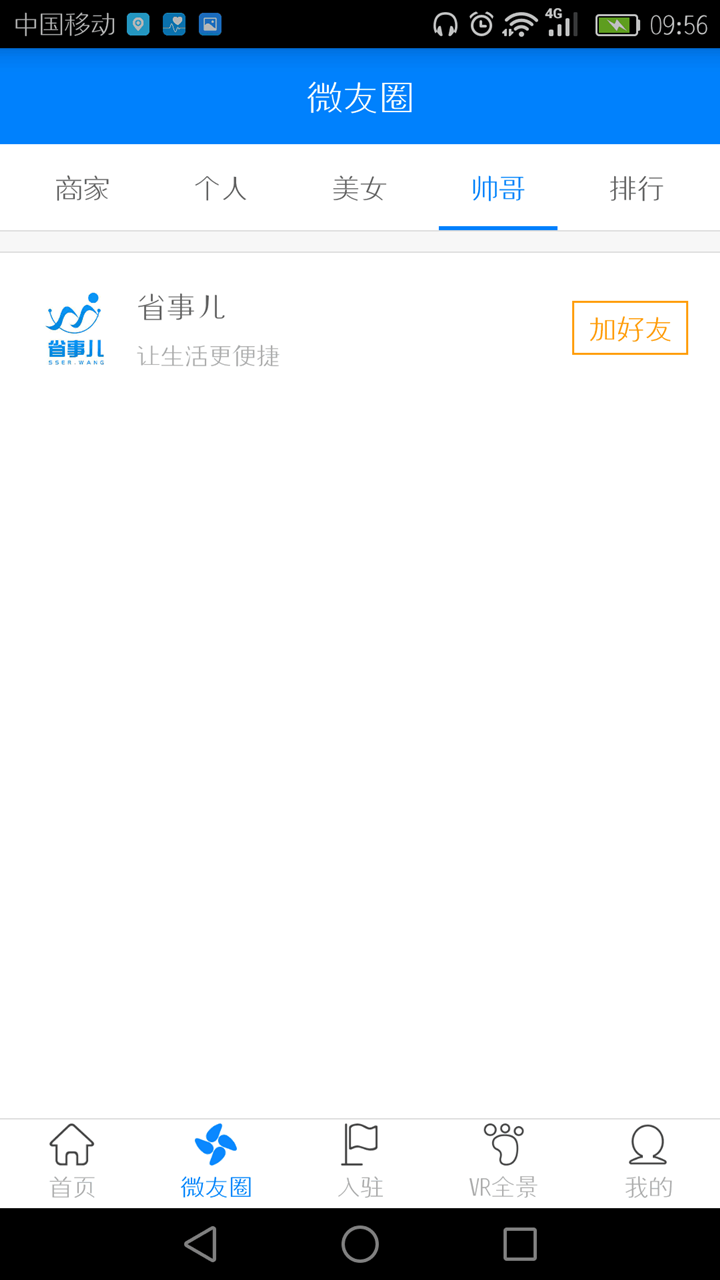720x1280 pixels.
Task: Tap the 帅哥 tab
Action: (x=498, y=188)
